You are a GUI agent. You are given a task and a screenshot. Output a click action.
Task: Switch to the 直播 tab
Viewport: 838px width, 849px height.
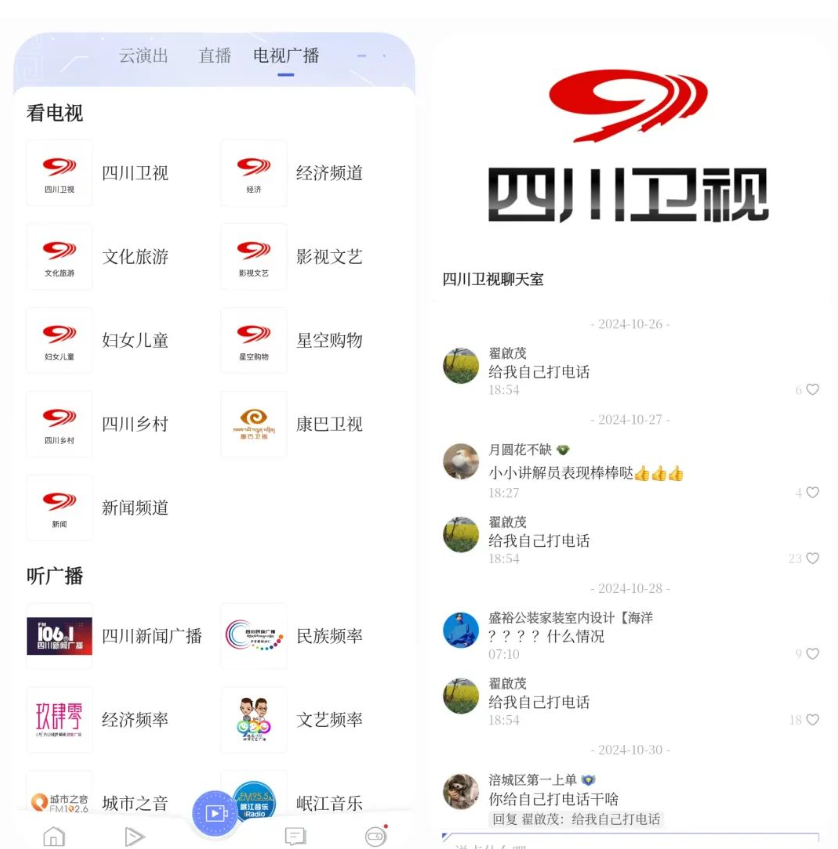pos(215,56)
